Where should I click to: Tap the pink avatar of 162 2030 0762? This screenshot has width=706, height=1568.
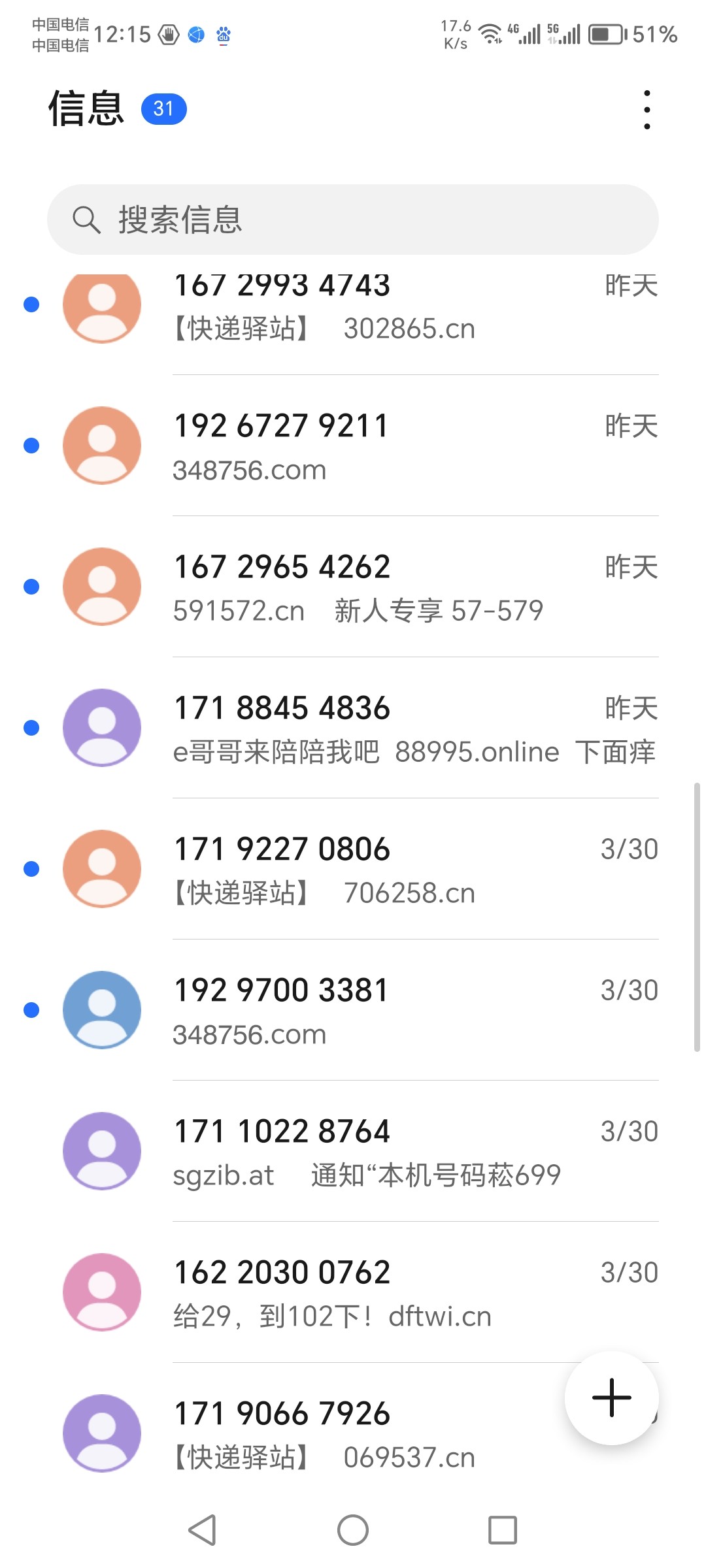point(101,1292)
